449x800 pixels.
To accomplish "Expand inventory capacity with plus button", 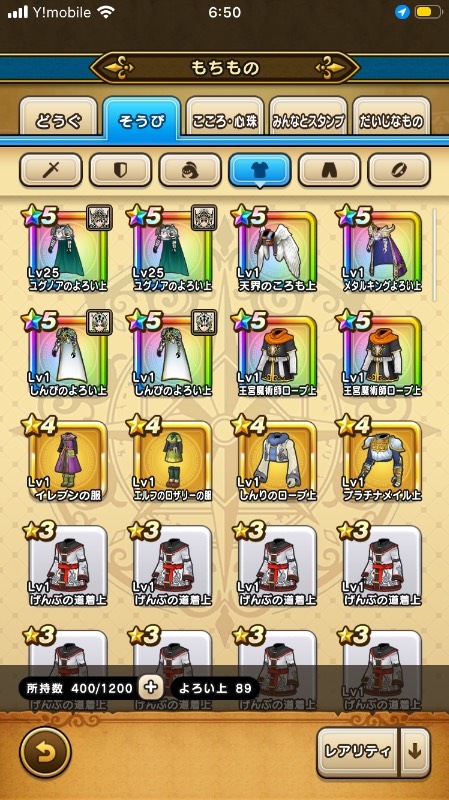I will [x=151, y=688].
